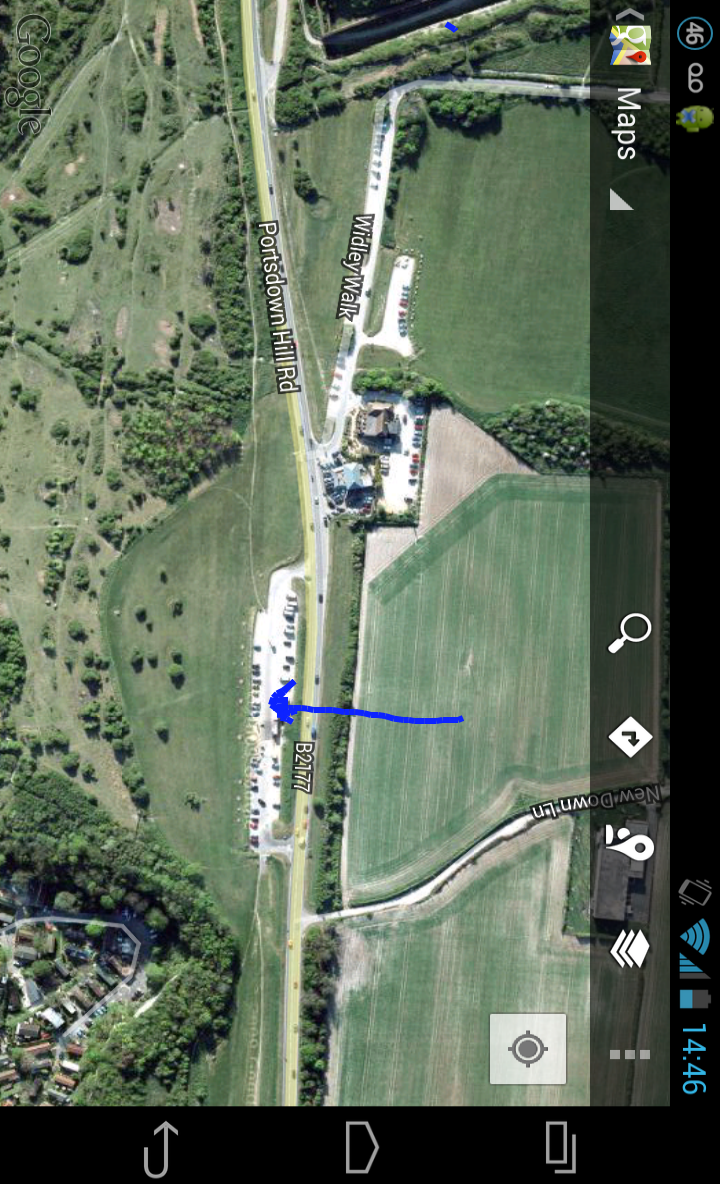Screen dimensions: 720x1184
Task: Tap the system back button
Action: click(161, 1146)
